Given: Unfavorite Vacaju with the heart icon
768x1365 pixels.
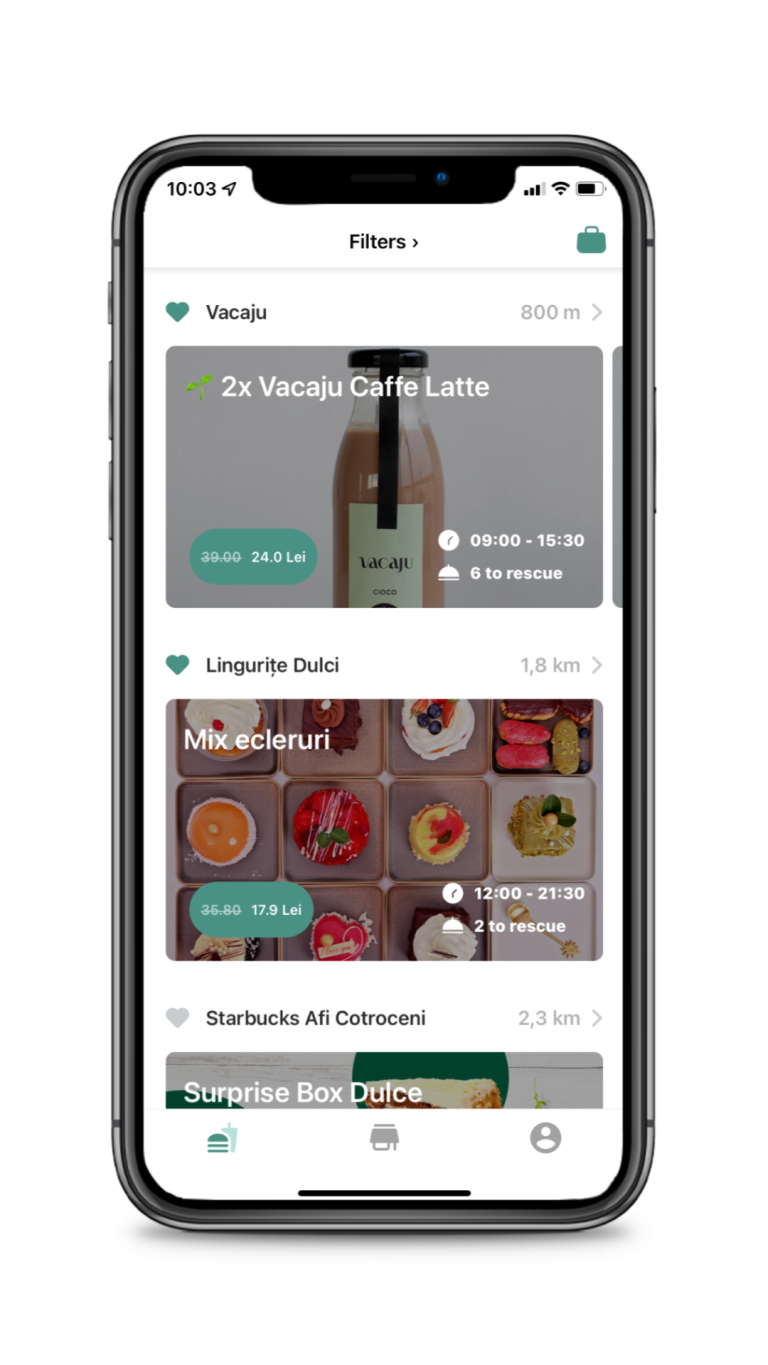Looking at the screenshot, I should pos(177,312).
